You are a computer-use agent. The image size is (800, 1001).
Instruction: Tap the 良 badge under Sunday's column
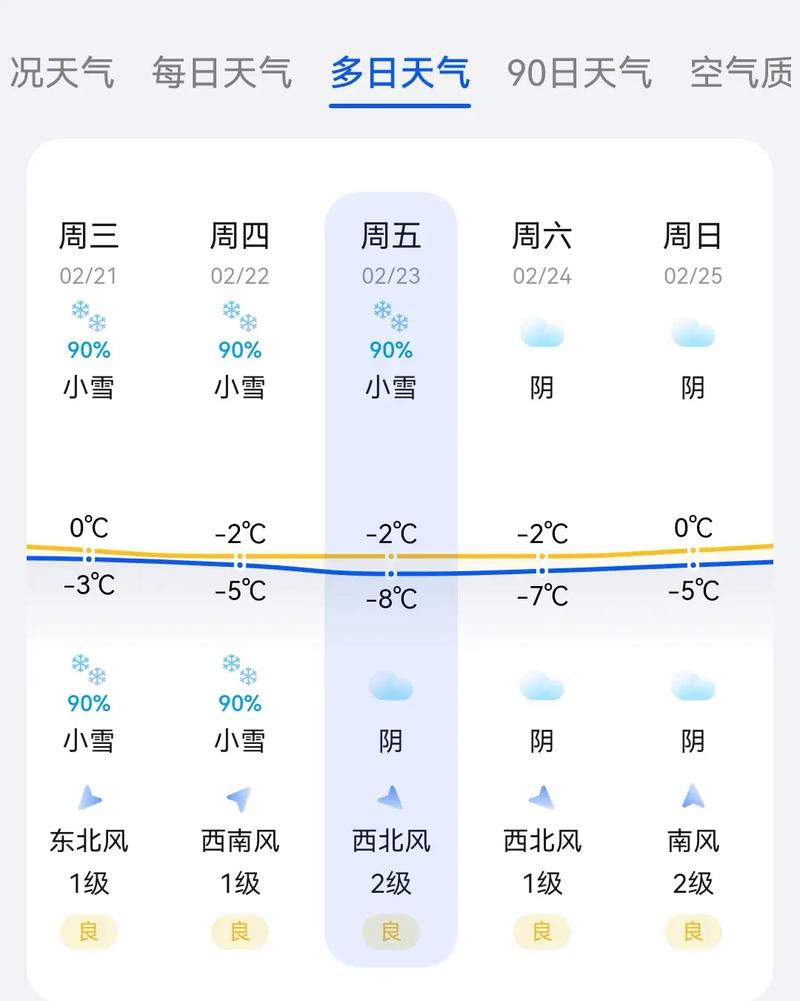point(692,930)
